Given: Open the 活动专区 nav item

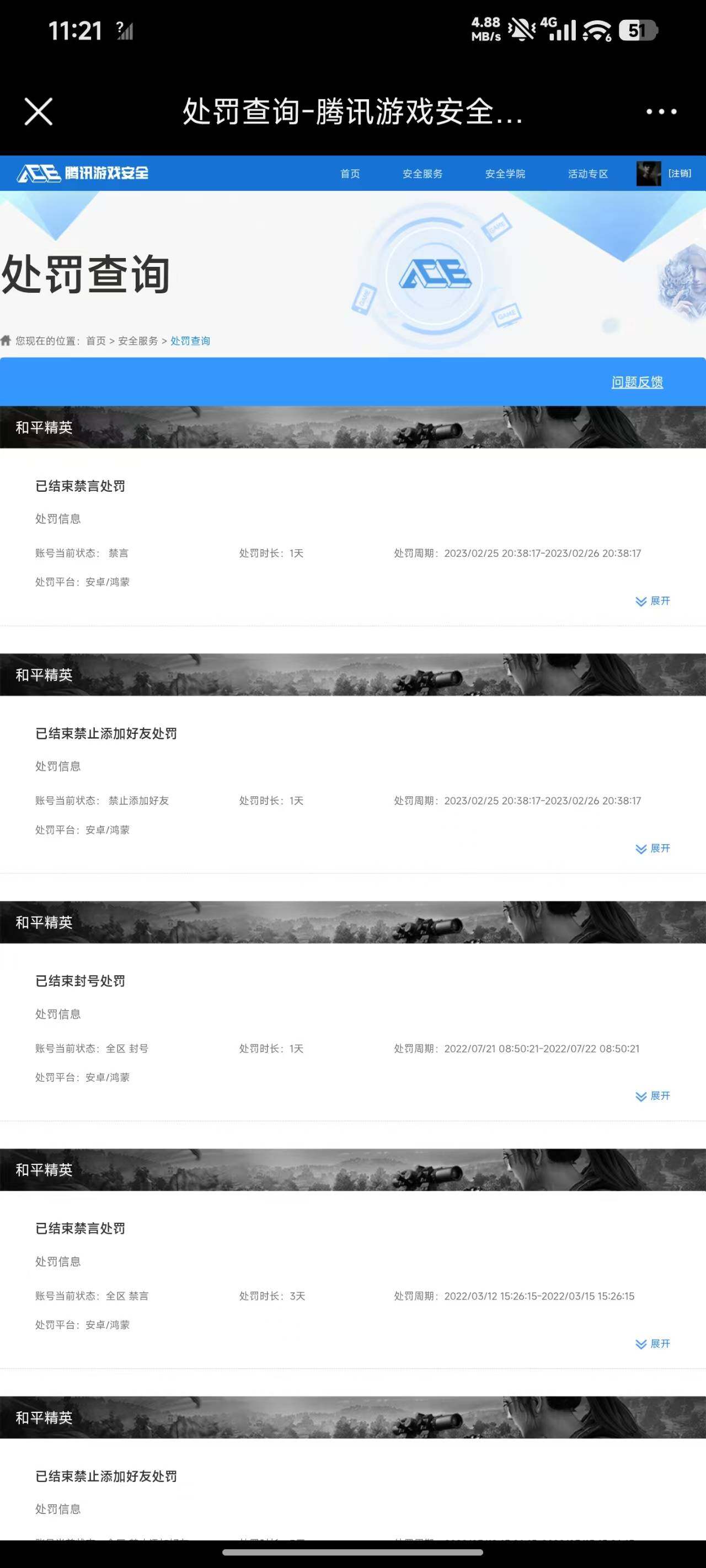Looking at the screenshot, I should [x=588, y=174].
